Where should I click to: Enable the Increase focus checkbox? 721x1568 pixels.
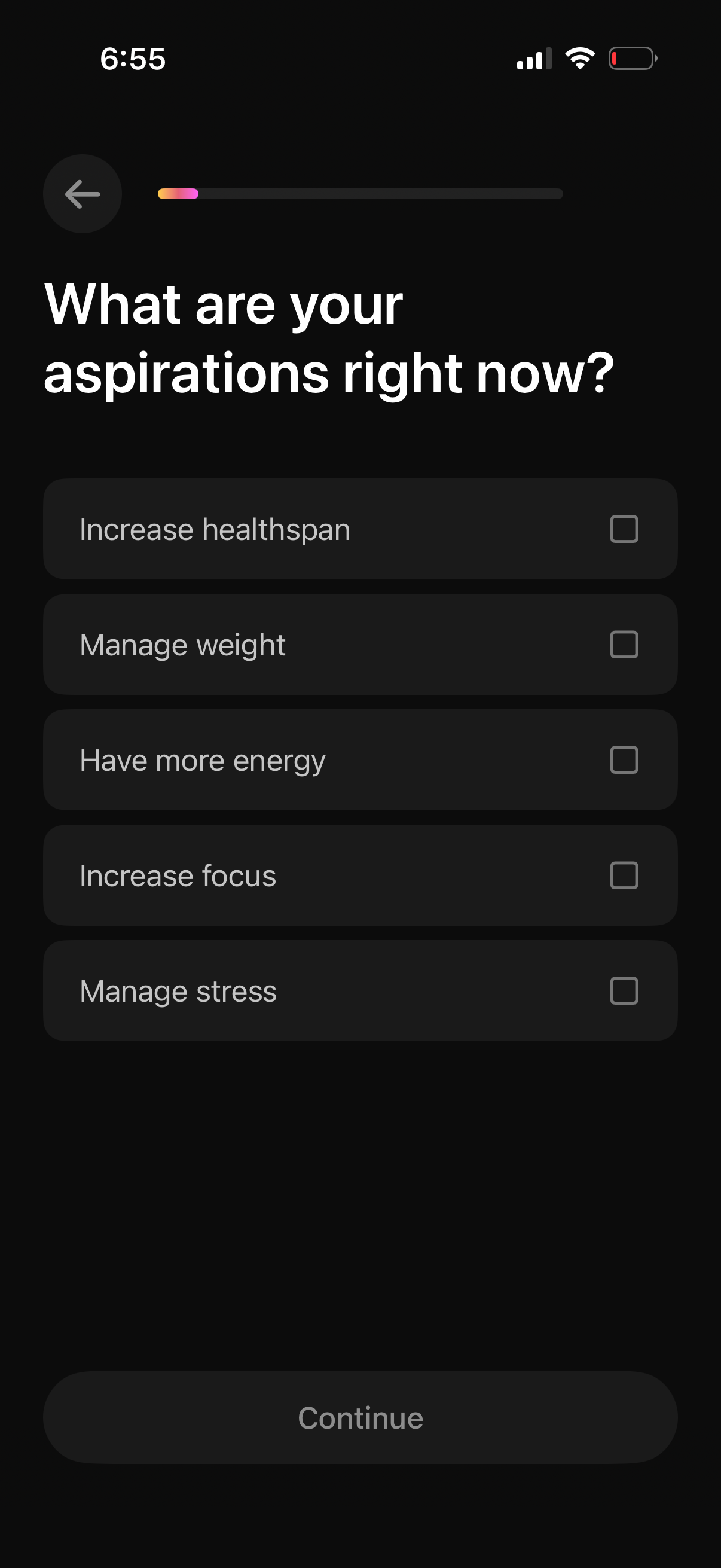[624, 875]
